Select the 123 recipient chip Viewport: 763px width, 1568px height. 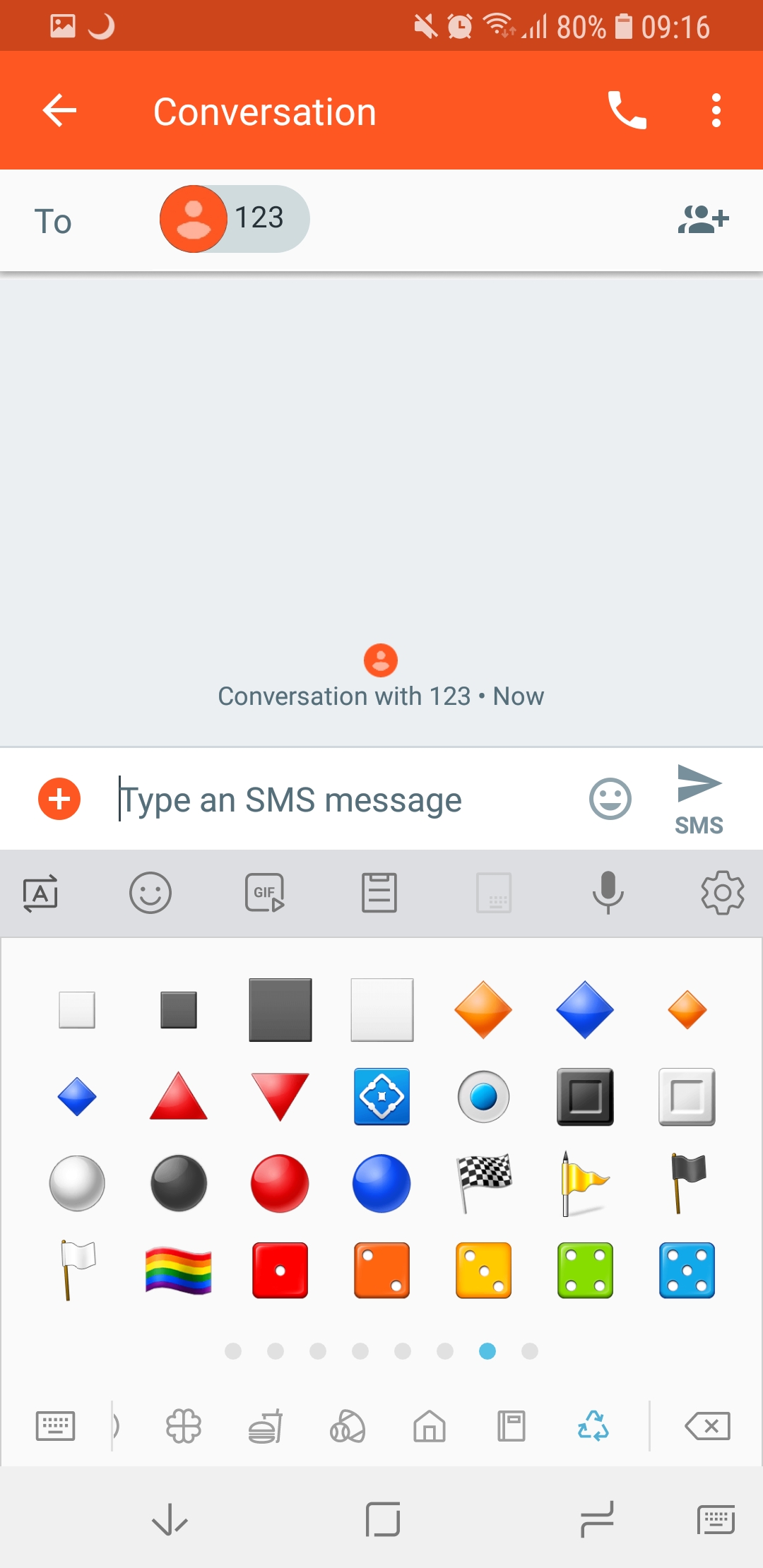(235, 219)
